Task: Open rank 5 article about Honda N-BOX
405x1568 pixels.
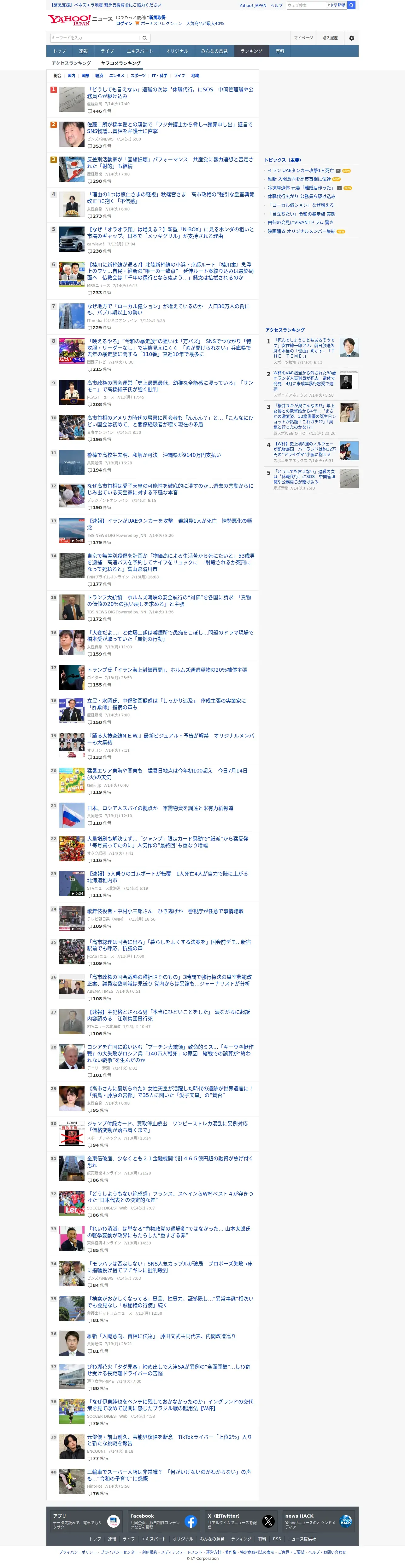Action: coord(170,233)
